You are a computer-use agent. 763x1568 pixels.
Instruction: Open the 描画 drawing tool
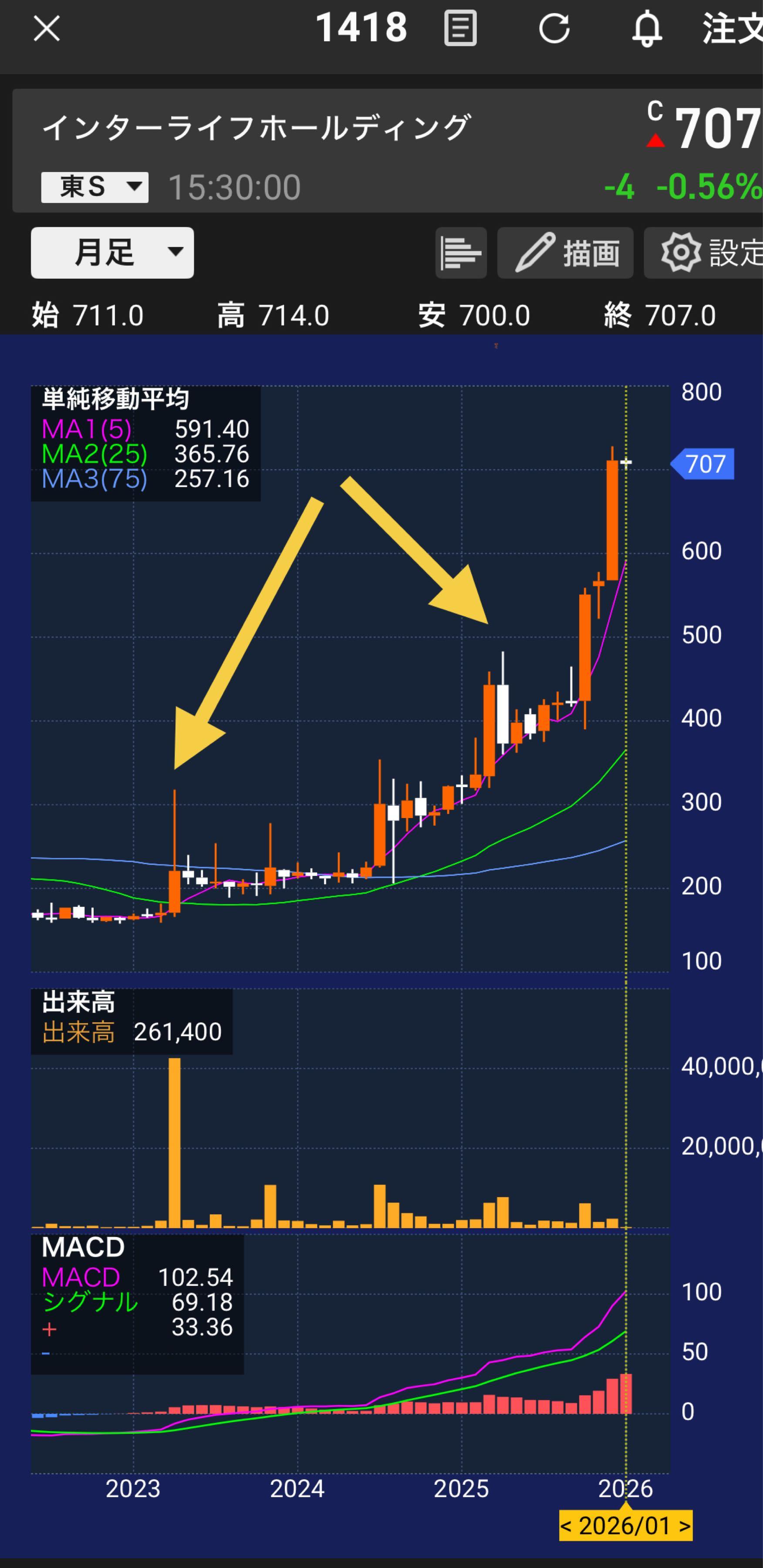point(565,253)
